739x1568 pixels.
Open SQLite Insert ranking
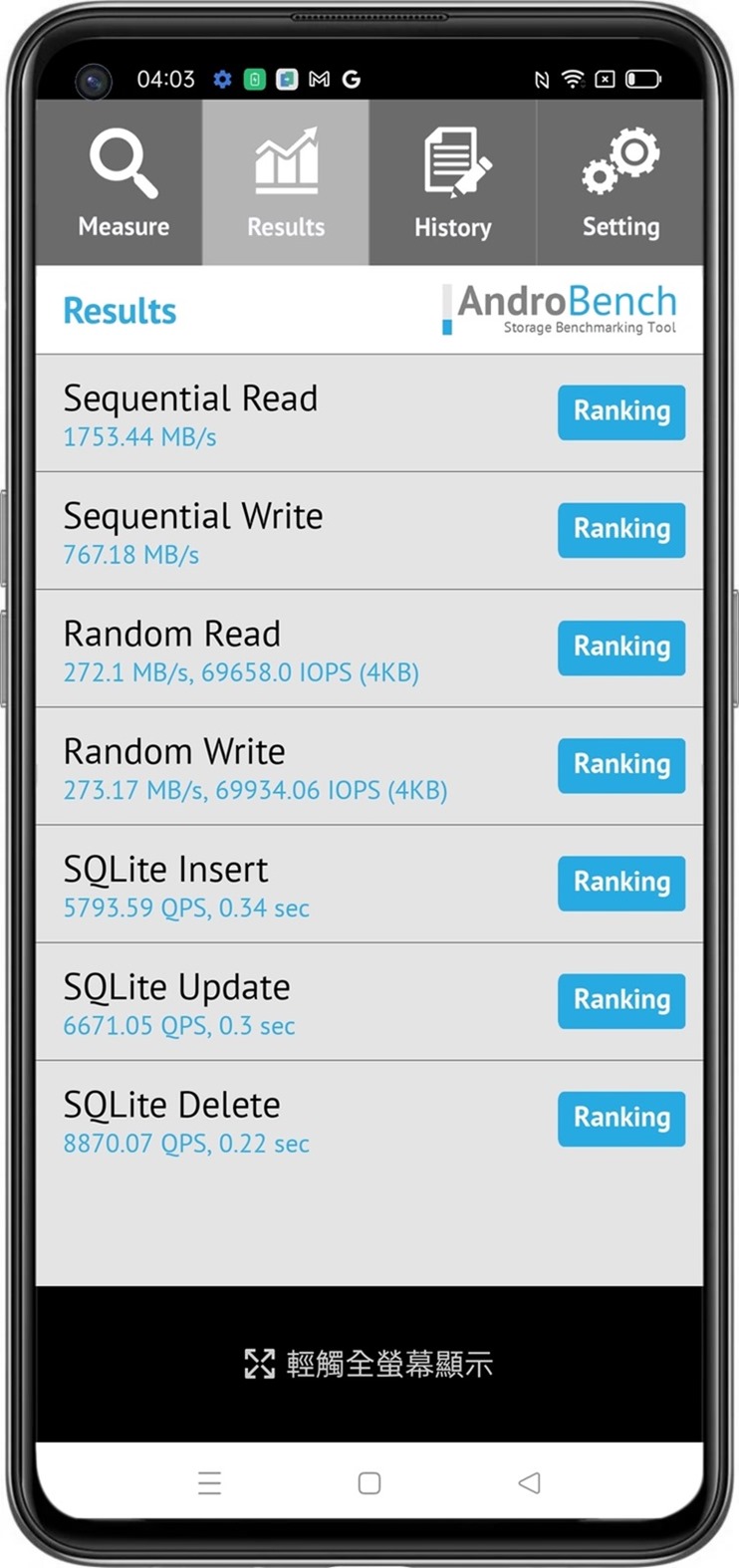coord(620,882)
